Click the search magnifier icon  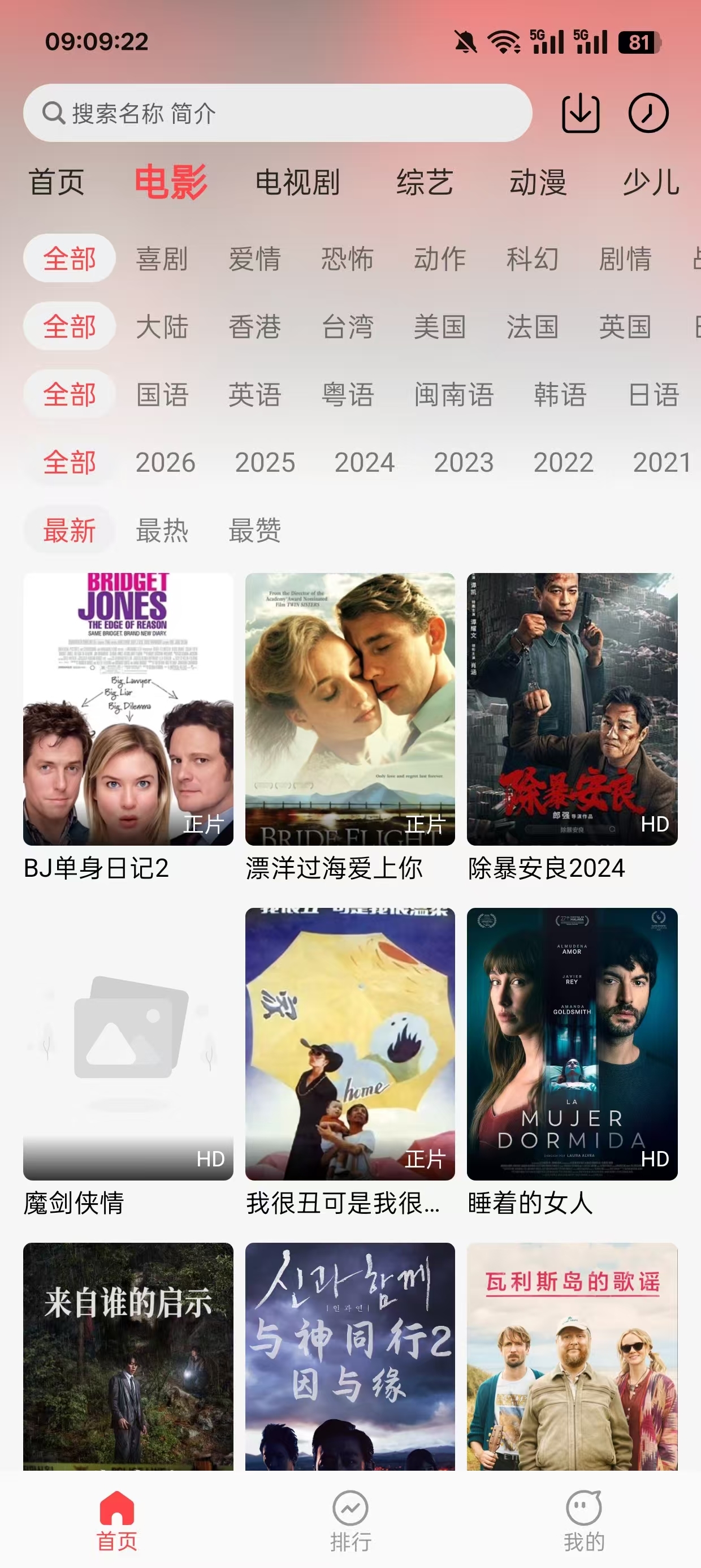click(x=54, y=113)
